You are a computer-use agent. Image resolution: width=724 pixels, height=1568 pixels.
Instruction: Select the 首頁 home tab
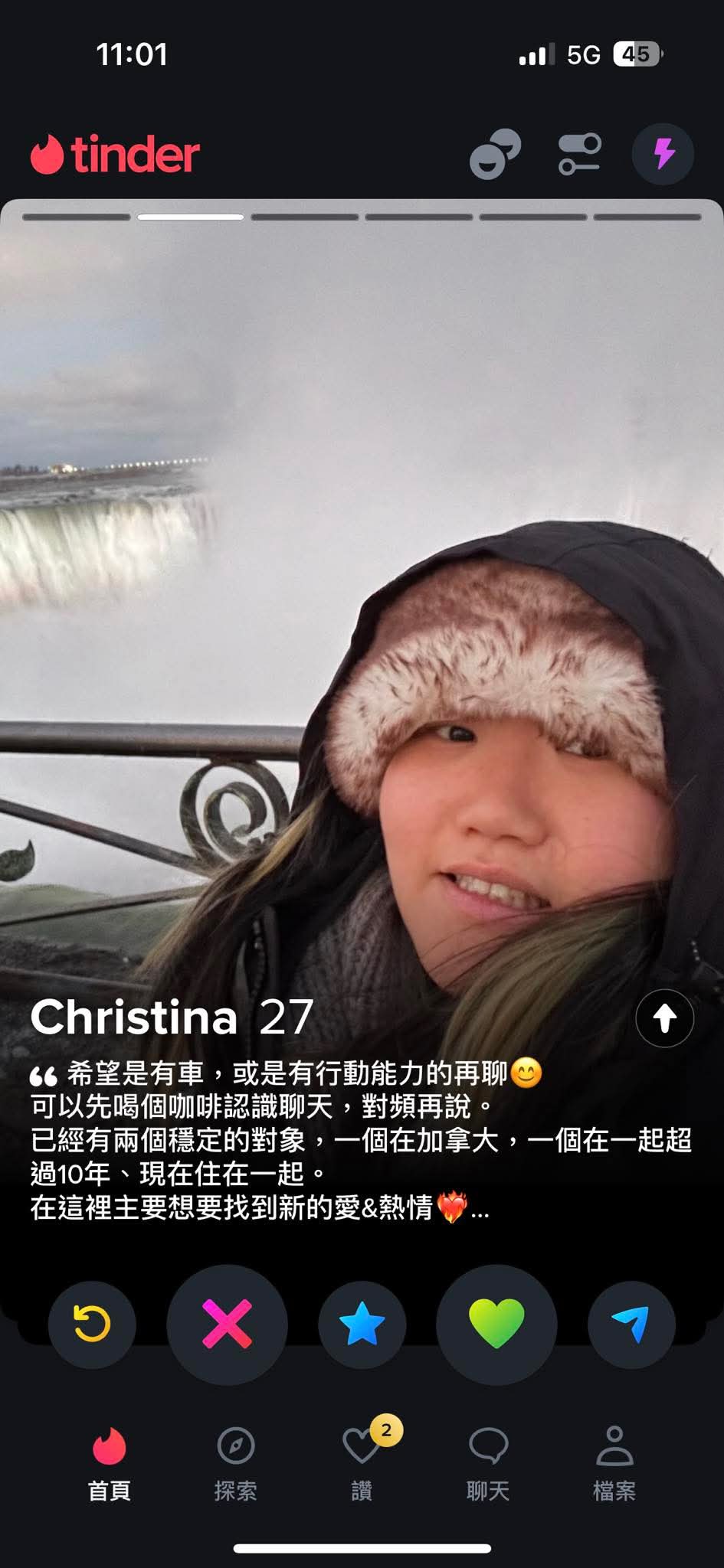(x=109, y=1464)
